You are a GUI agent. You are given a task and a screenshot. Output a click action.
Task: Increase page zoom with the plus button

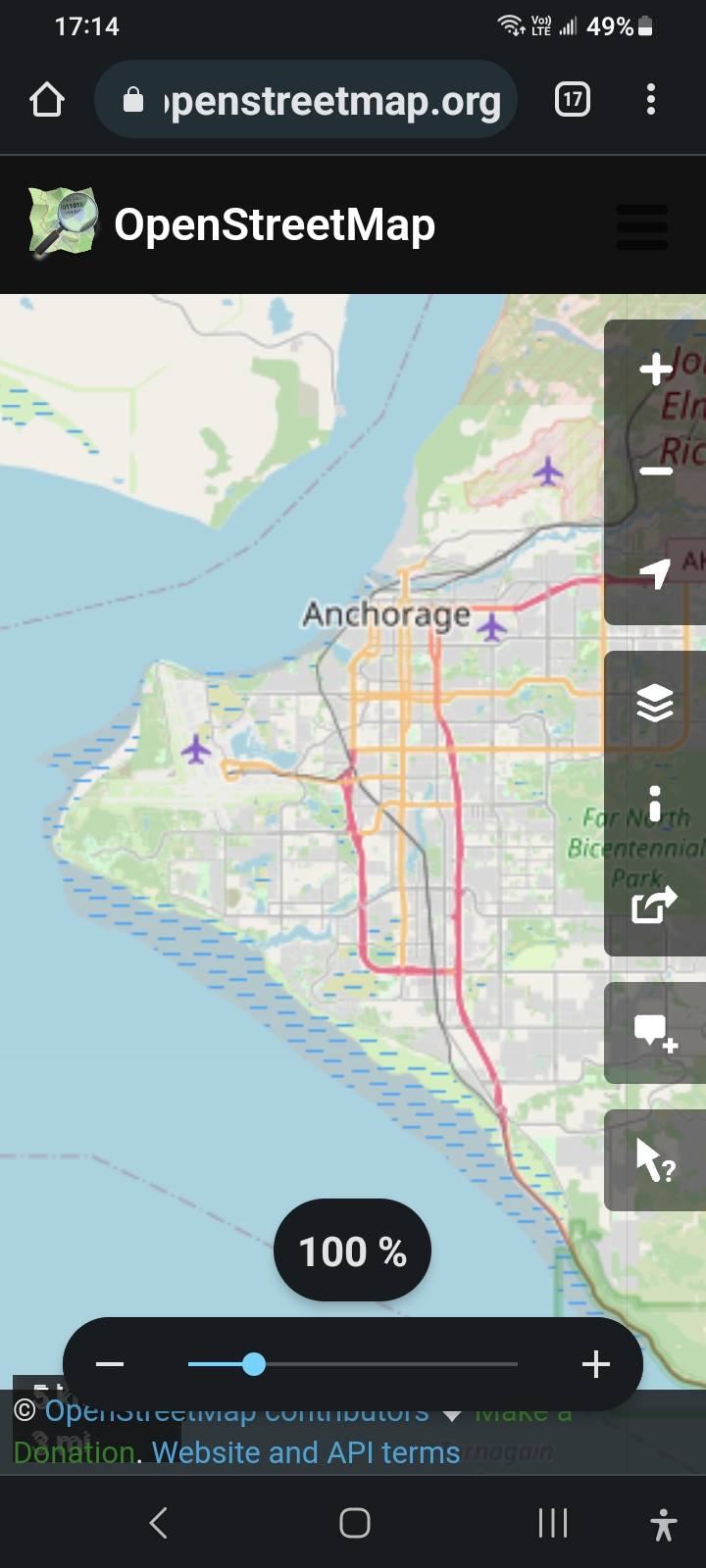point(596,1364)
